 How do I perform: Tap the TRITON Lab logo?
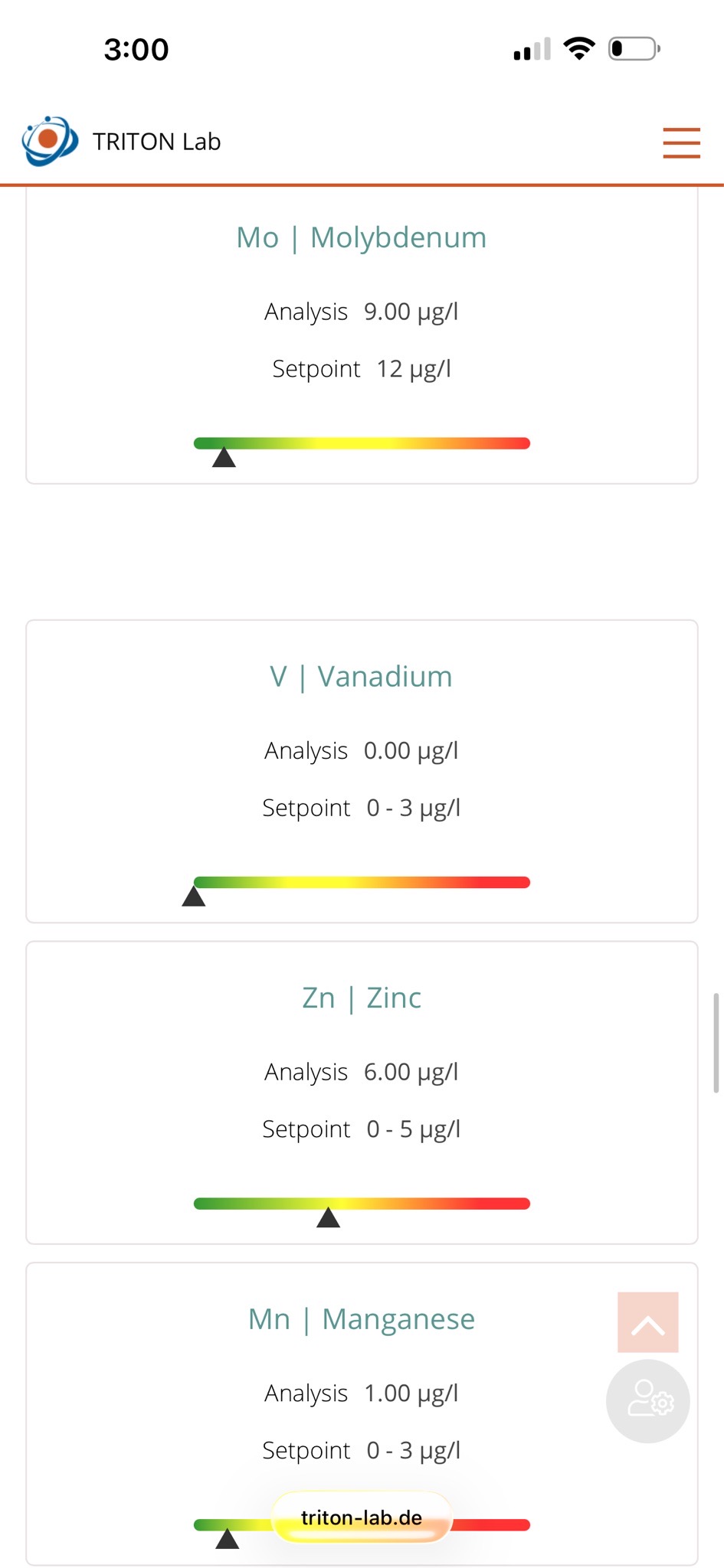click(x=51, y=141)
